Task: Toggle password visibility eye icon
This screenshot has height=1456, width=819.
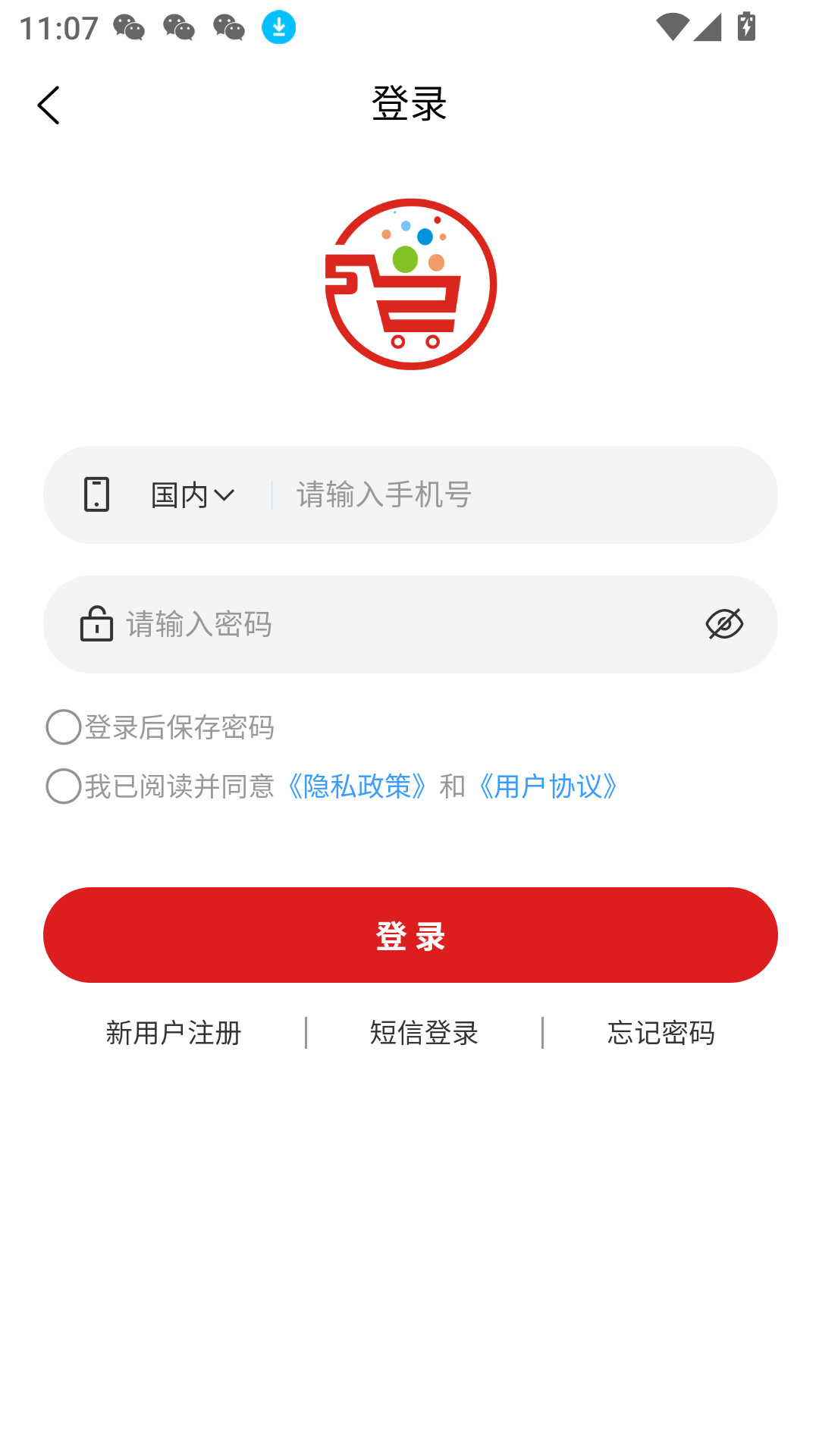Action: point(724,624)
